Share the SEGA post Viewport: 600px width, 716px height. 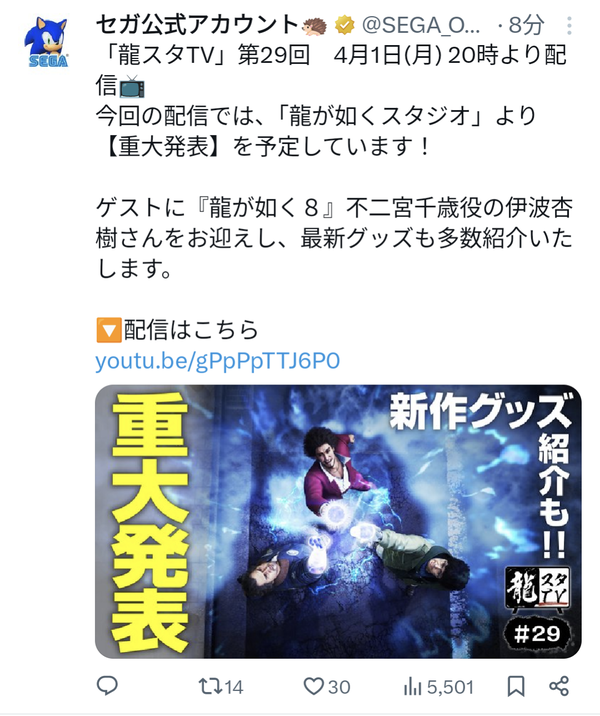click(559, 686)
